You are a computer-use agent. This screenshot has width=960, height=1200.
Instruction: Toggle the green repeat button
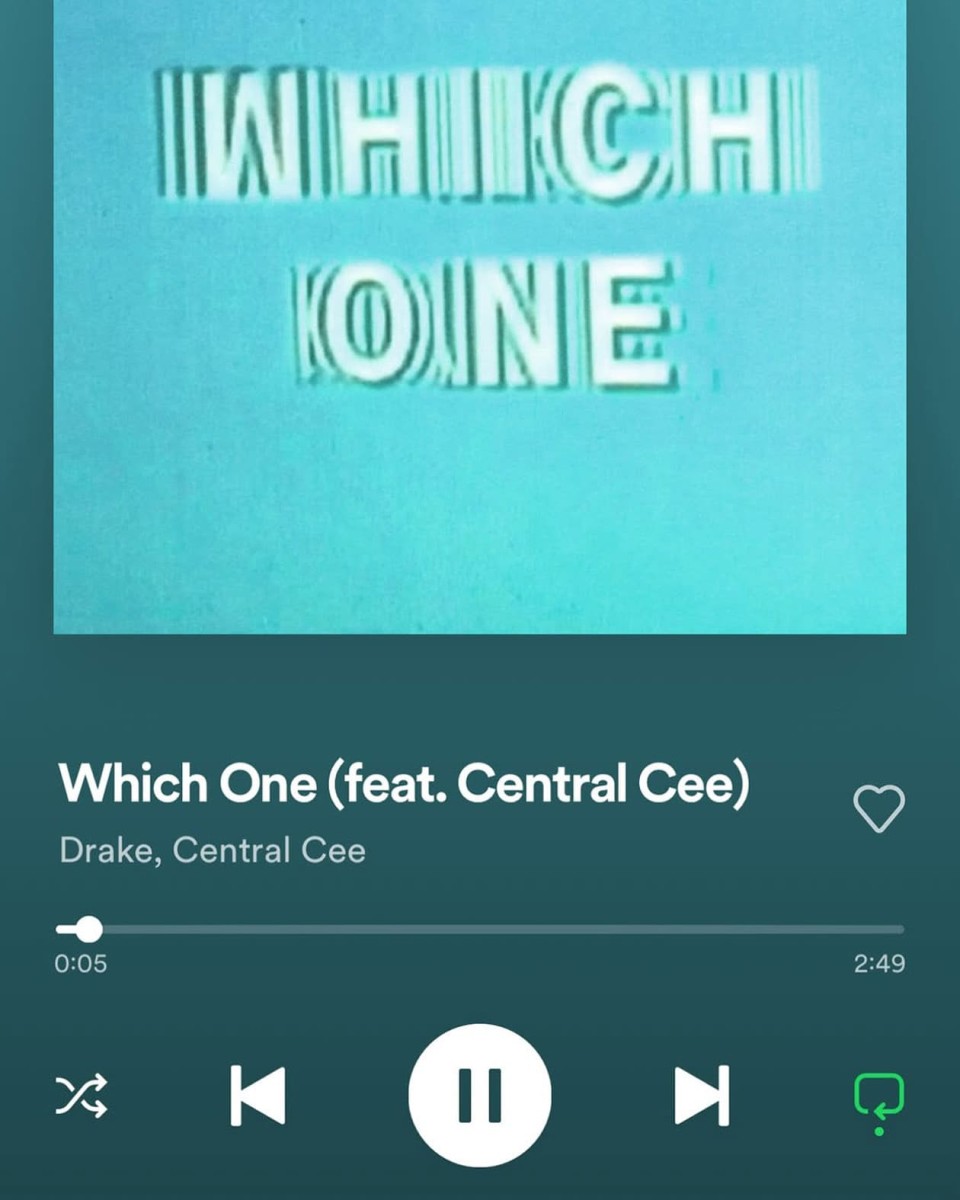pyautogui.click(x=878, y=1096)
